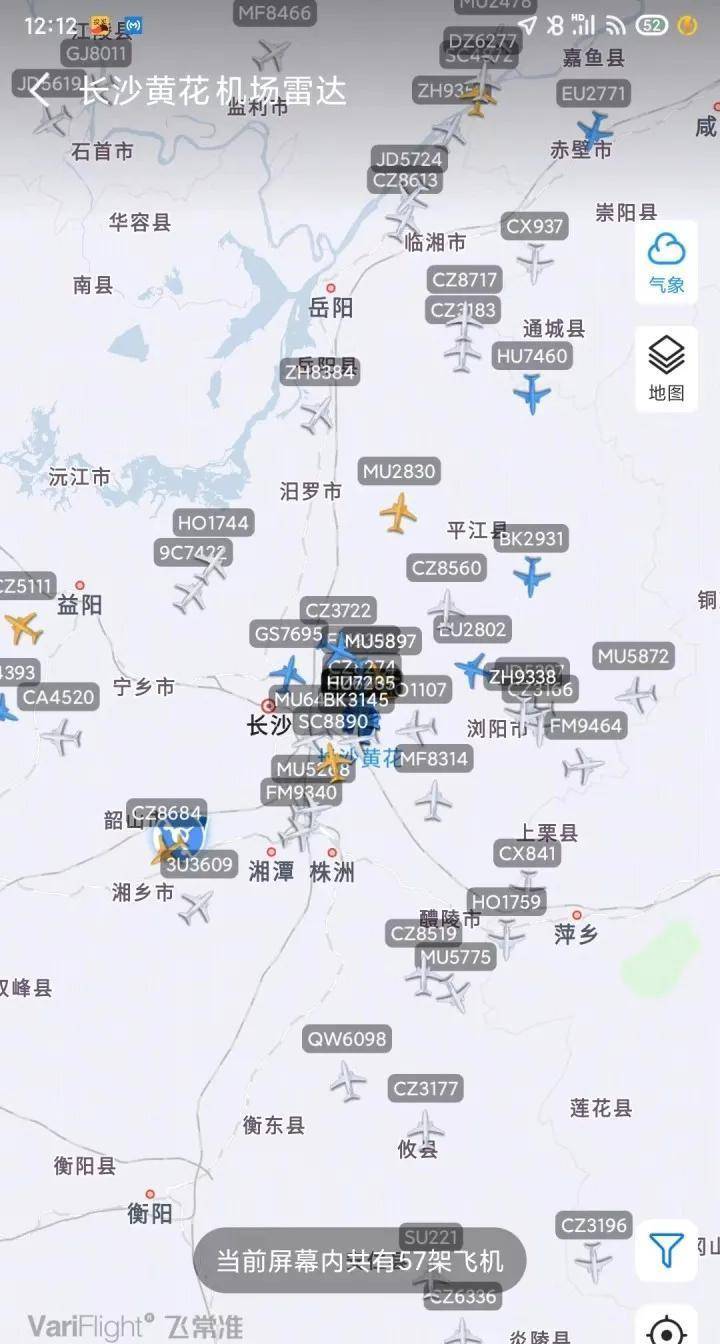Select flight CZ3177 plane marker
The image size is (720, 1344).
pos(425,1127)
